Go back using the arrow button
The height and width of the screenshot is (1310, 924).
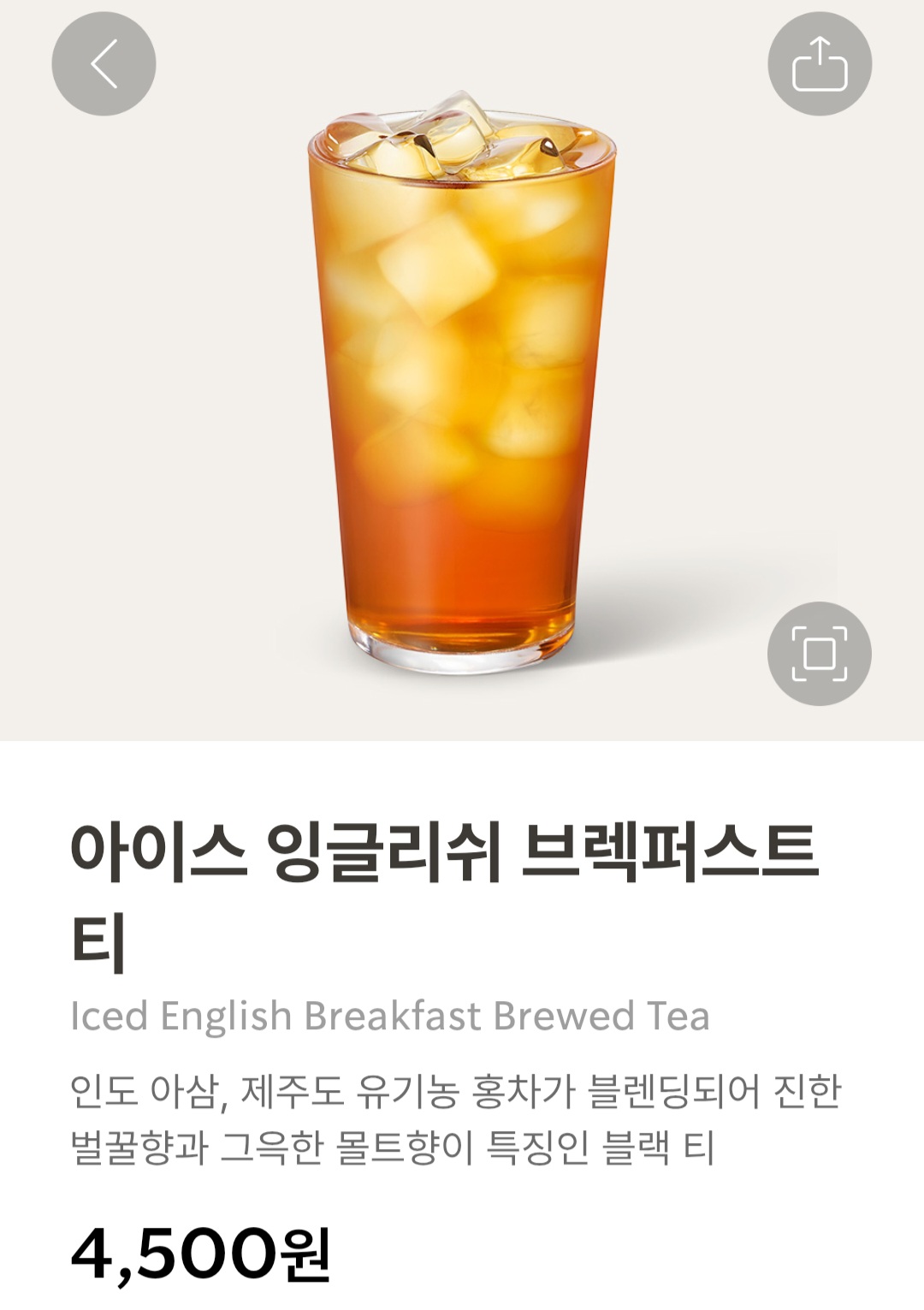[104, 64]
